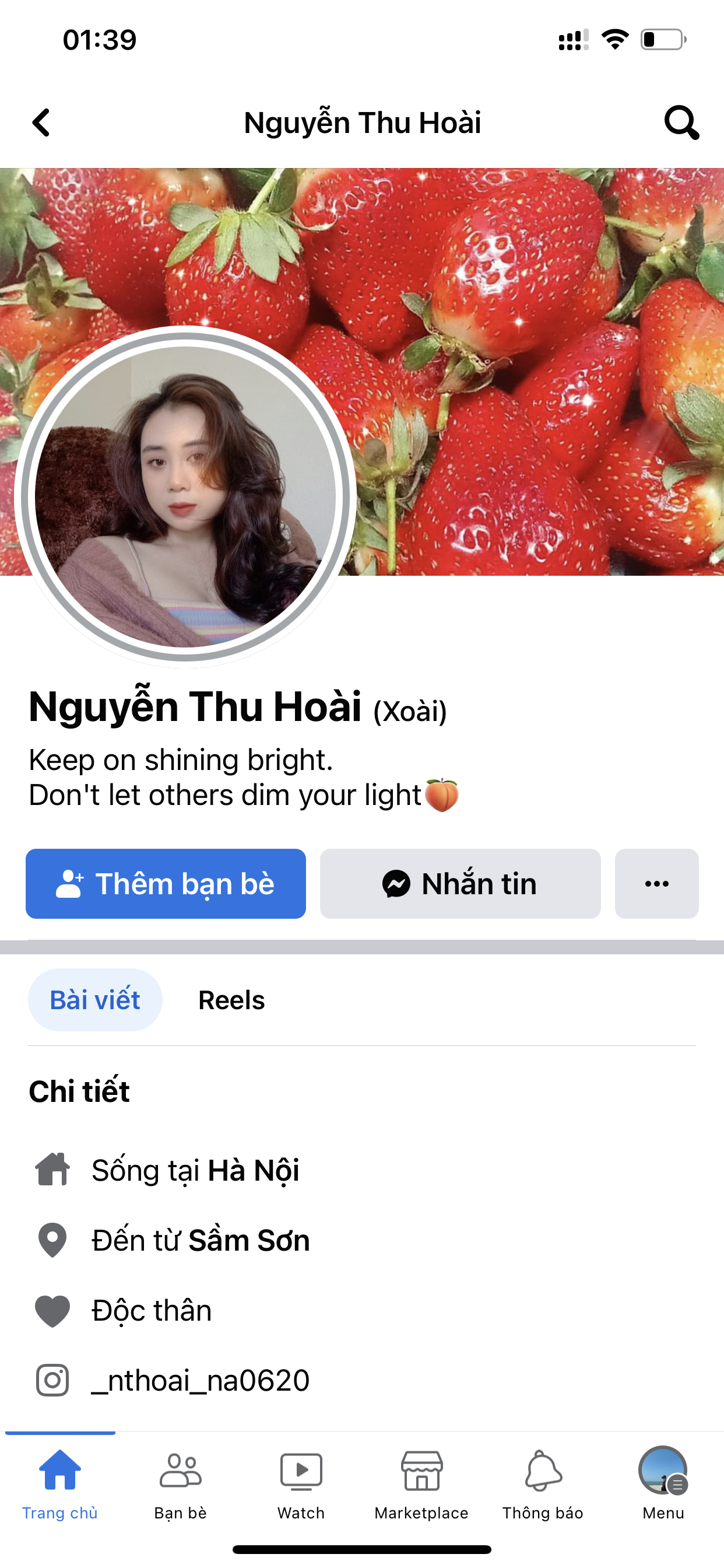The height and width of the screenshot is (1568, 724).
Task: Open the Đến từ Sầm Sơn detail
Action: tap(201, 1240)
